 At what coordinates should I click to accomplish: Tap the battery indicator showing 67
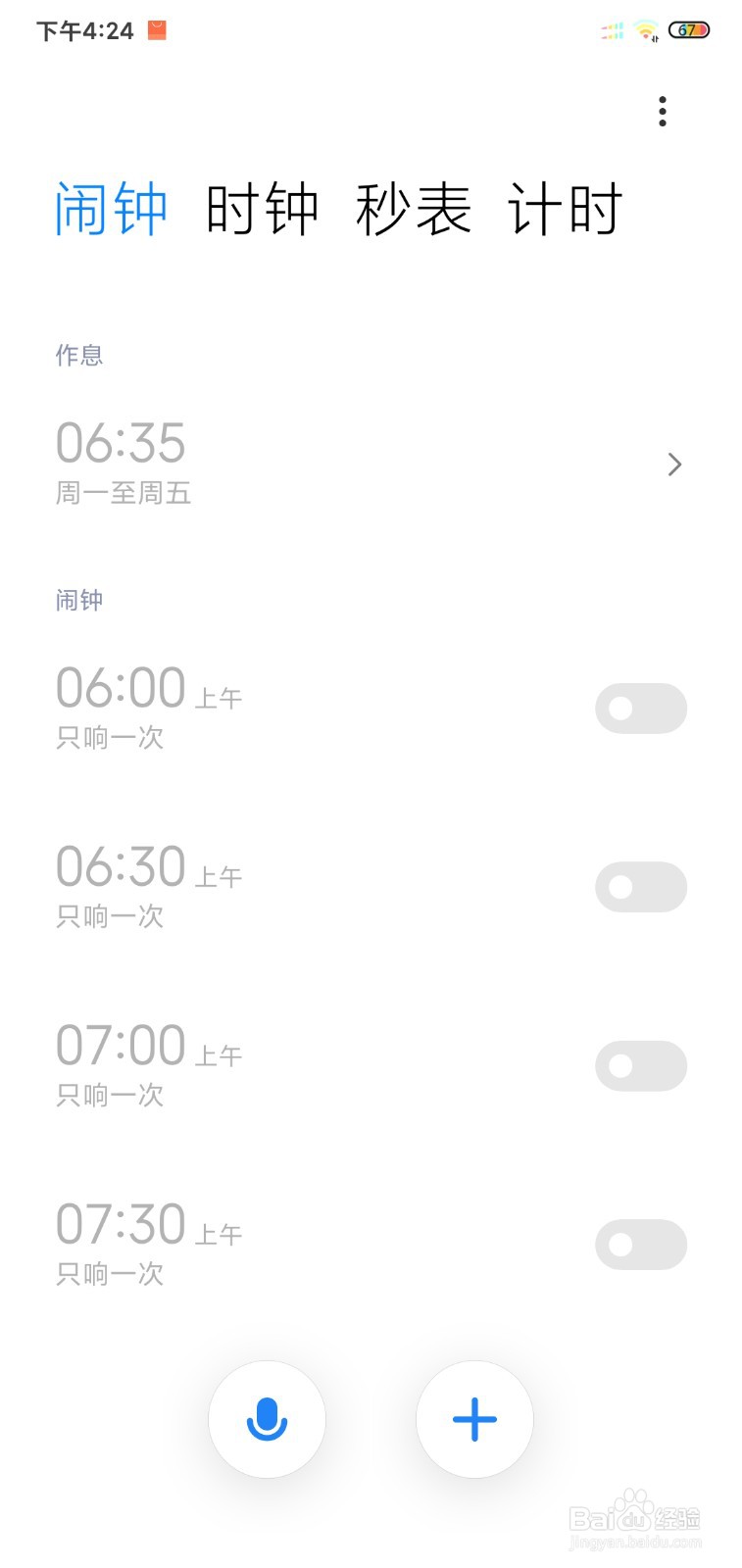coord(688,29)
